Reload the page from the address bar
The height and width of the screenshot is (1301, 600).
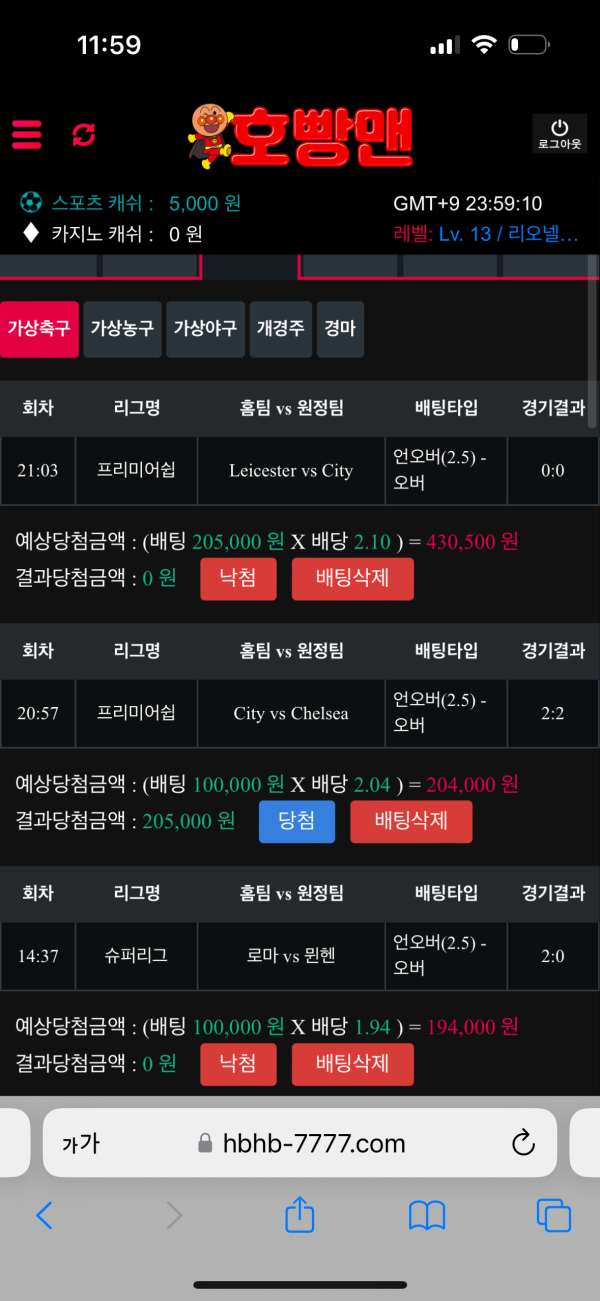[523, 1143]
